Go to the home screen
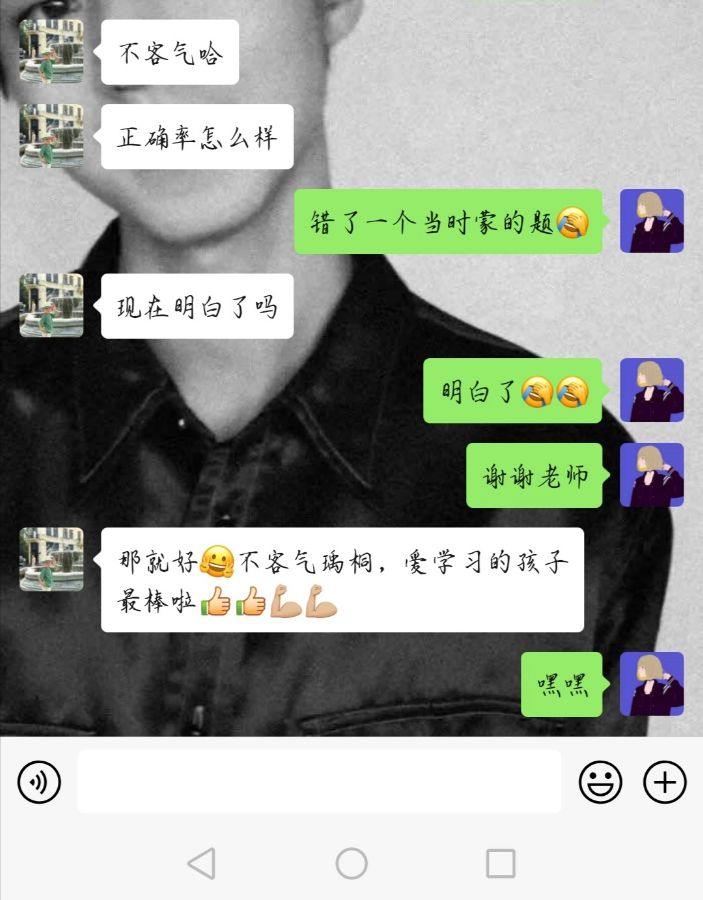 [351, 863]
